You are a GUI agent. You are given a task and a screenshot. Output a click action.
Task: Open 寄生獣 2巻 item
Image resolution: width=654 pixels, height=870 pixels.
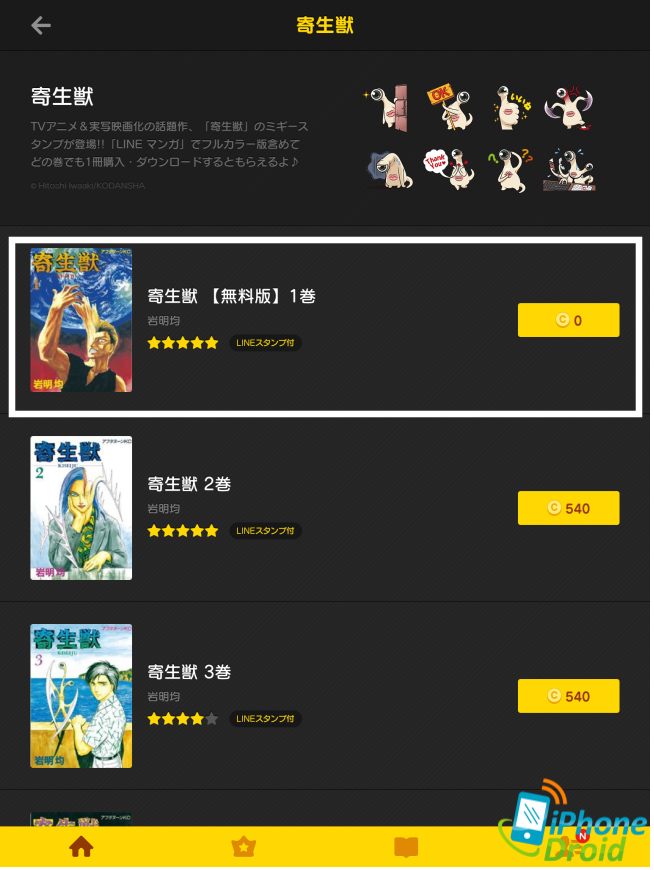tap(190, 484)
